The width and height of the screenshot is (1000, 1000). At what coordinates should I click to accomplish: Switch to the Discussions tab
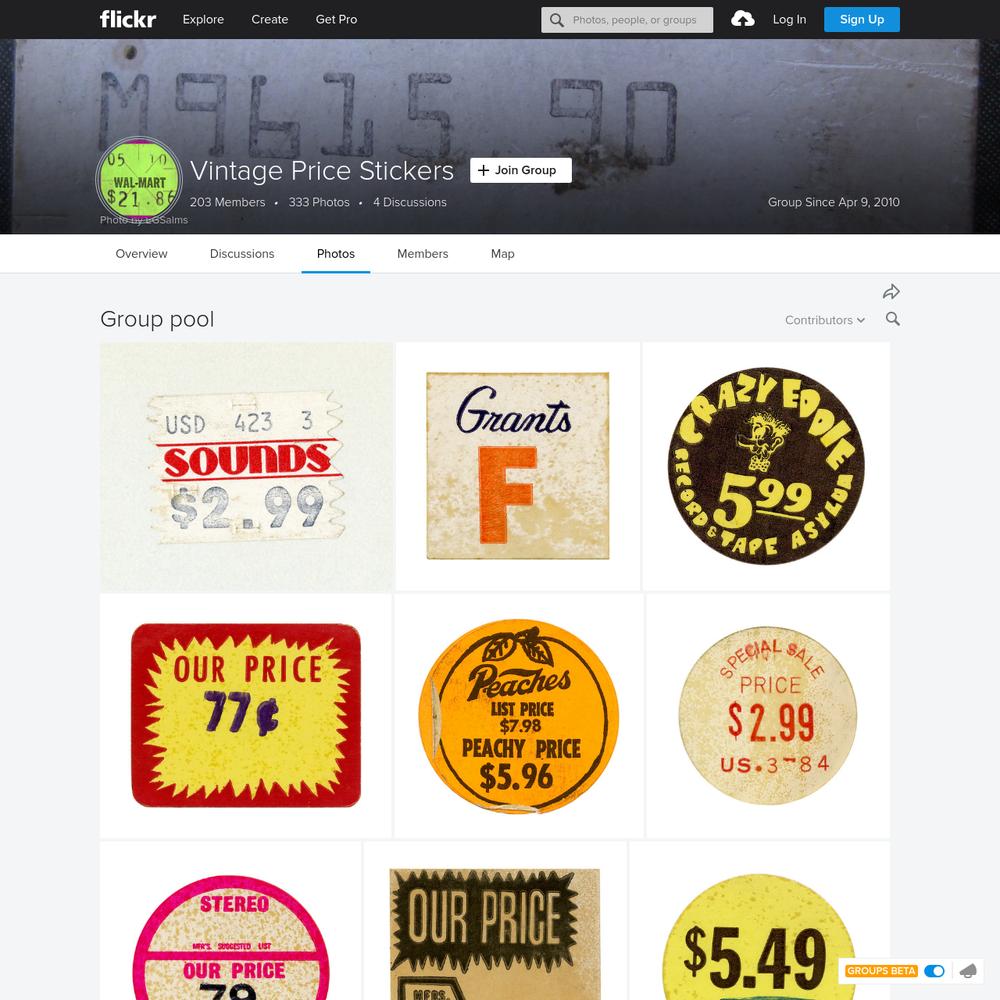(x=242, y=254)
